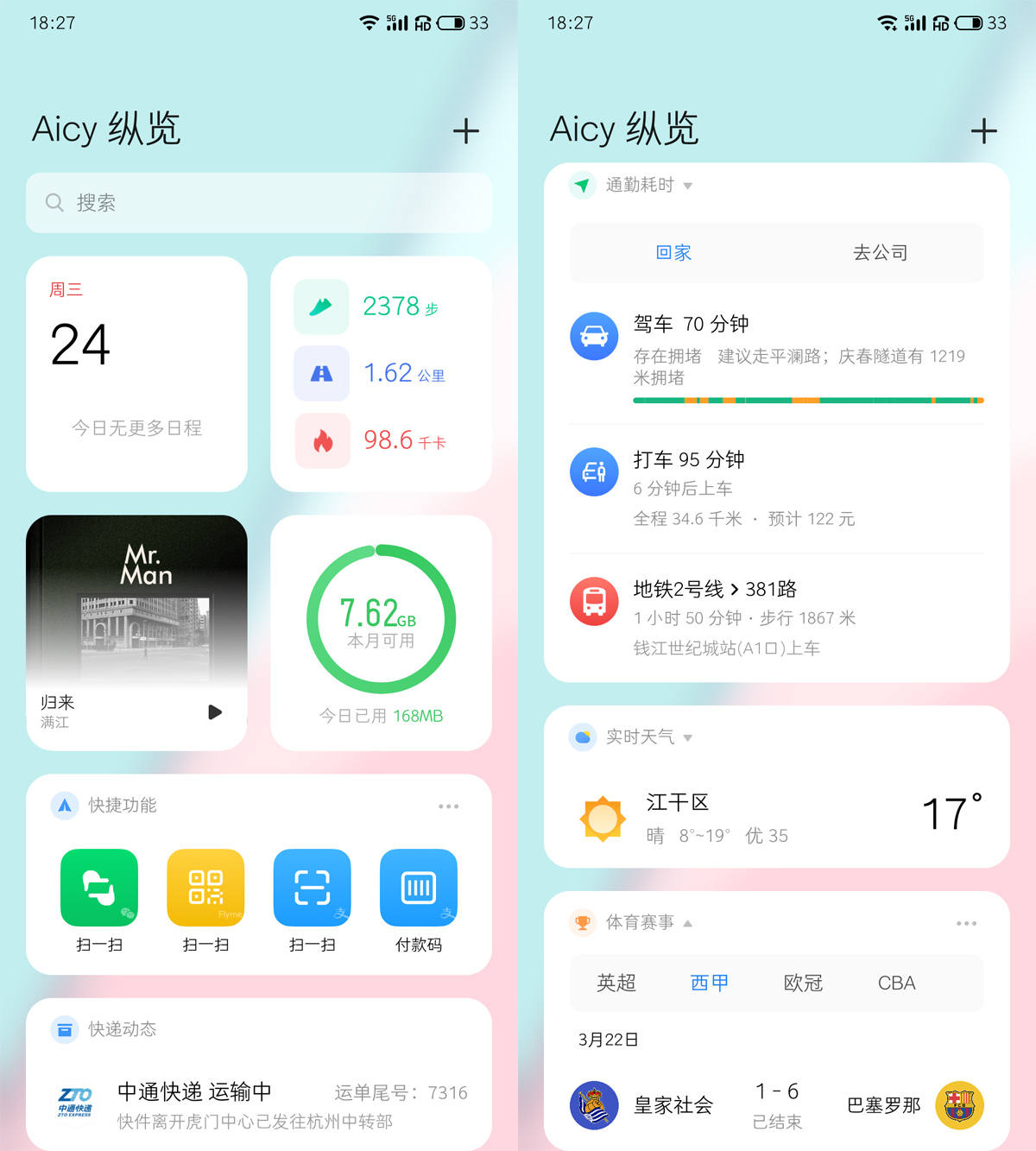The height and width of the screenshot is (1151, 1036).
Task: Select the 英超 league tab
Action: pos(616,983)
